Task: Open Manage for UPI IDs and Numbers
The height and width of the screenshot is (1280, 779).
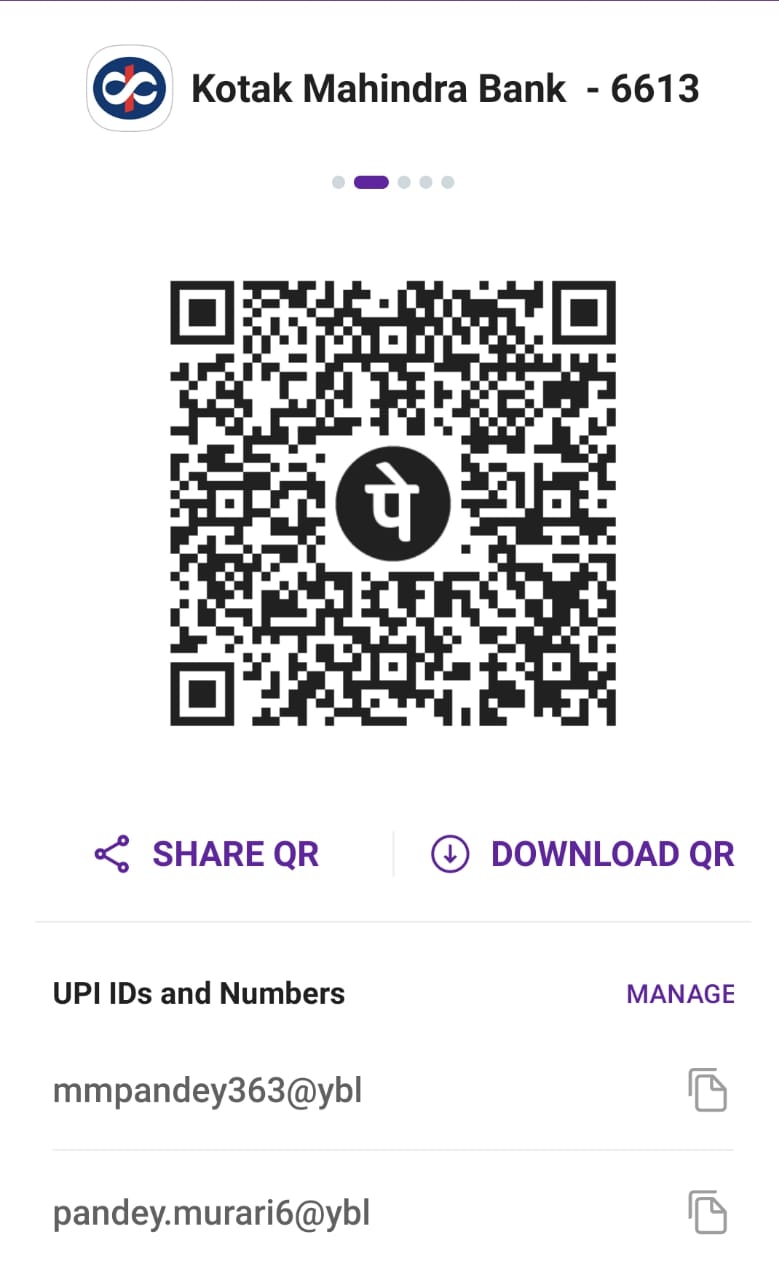Action: pos(680,994)
